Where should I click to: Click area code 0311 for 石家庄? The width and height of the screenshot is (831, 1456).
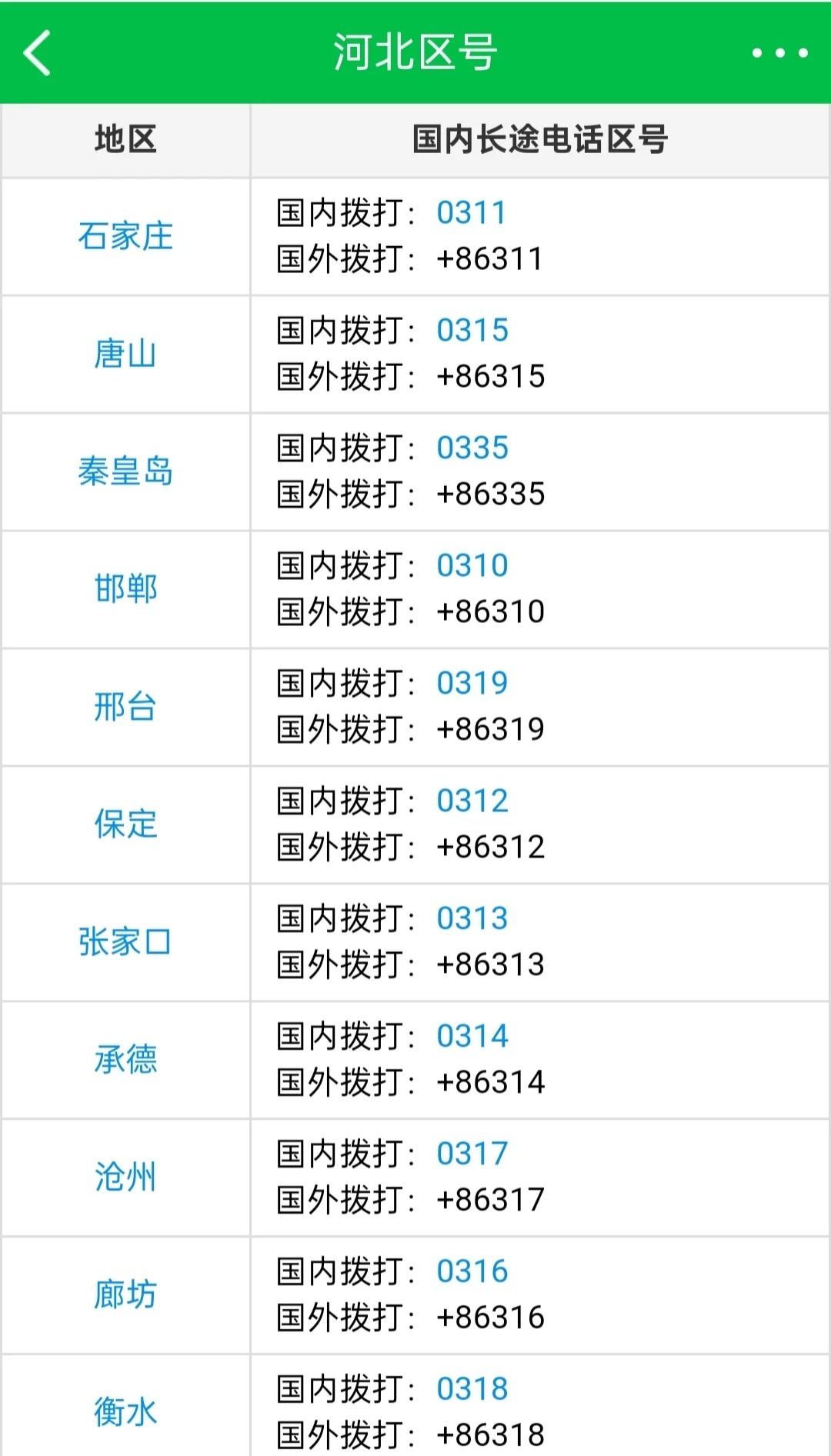click(471, 214)
